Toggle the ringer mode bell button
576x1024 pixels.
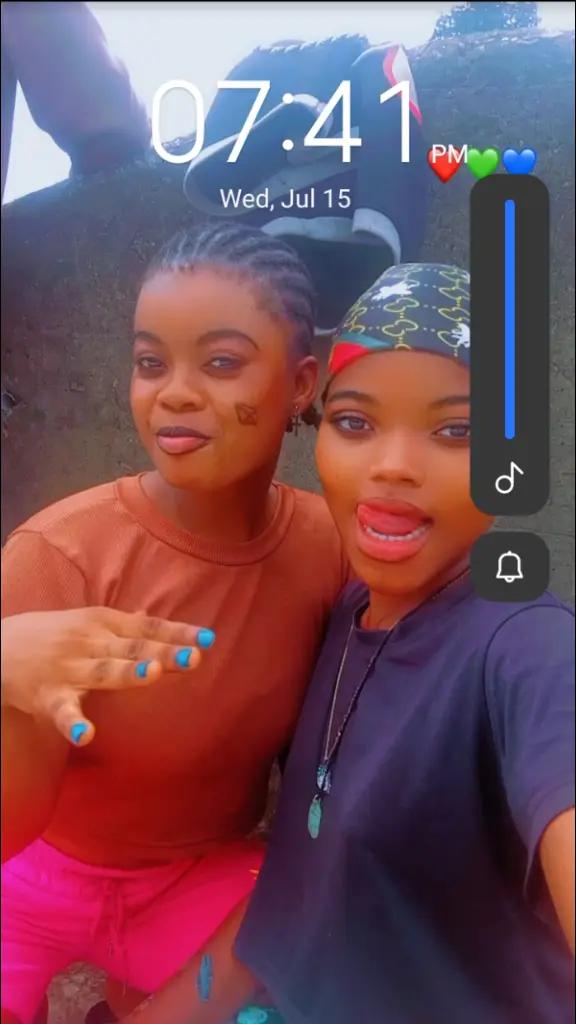[509, 566]
